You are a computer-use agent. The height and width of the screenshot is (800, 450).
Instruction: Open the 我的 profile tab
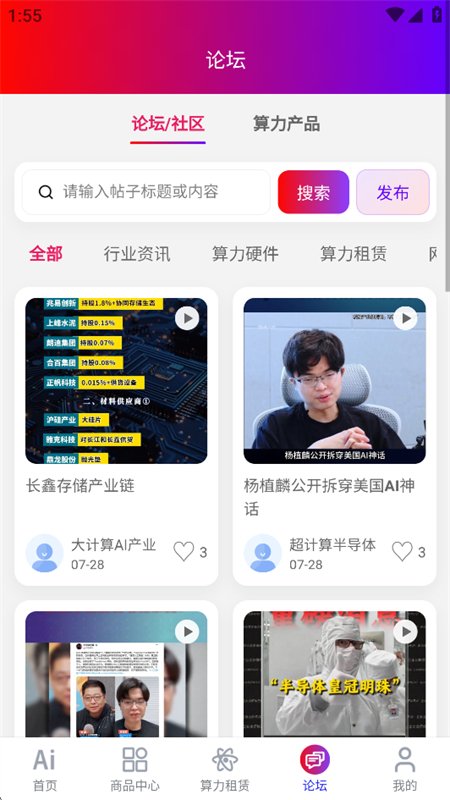tap(405, 769)
